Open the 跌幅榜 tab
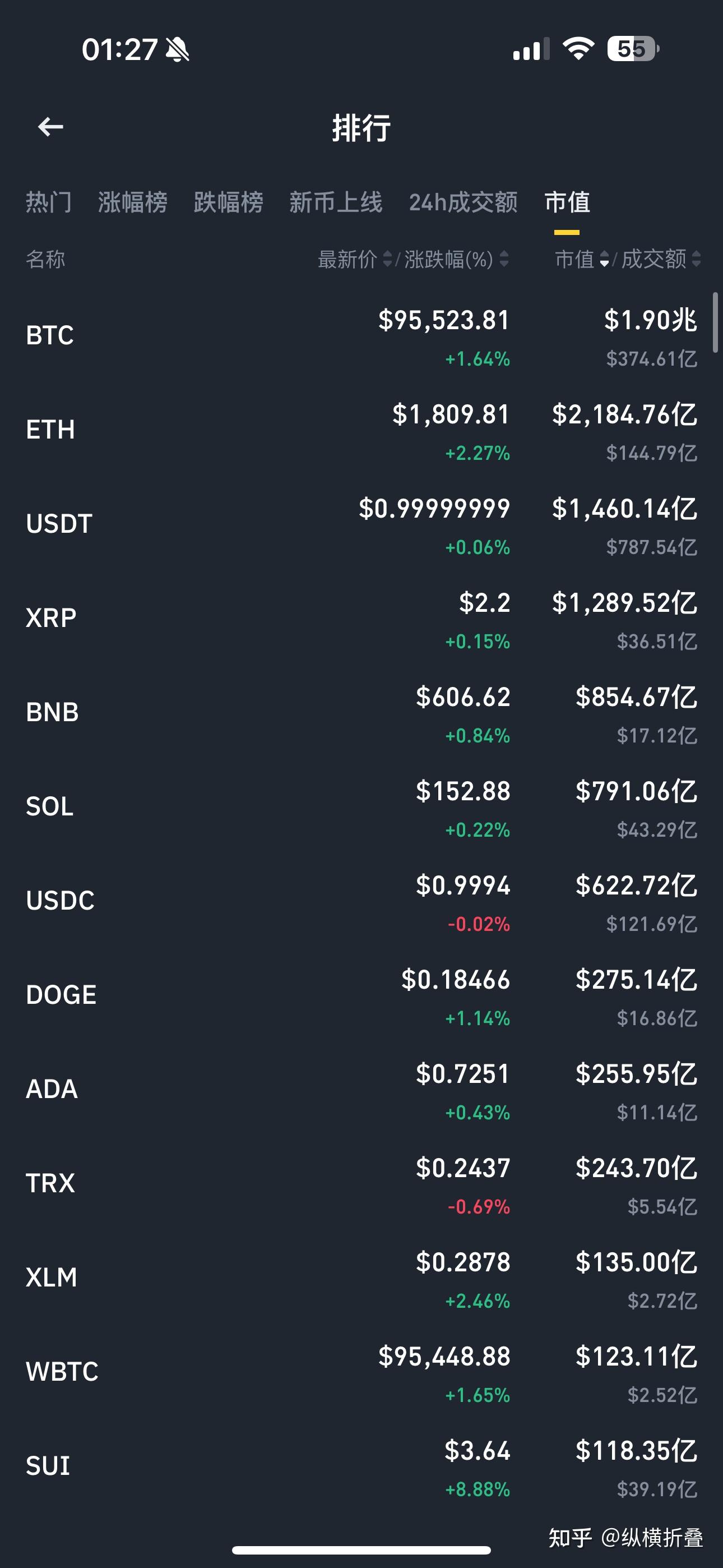 pos(228,202)
